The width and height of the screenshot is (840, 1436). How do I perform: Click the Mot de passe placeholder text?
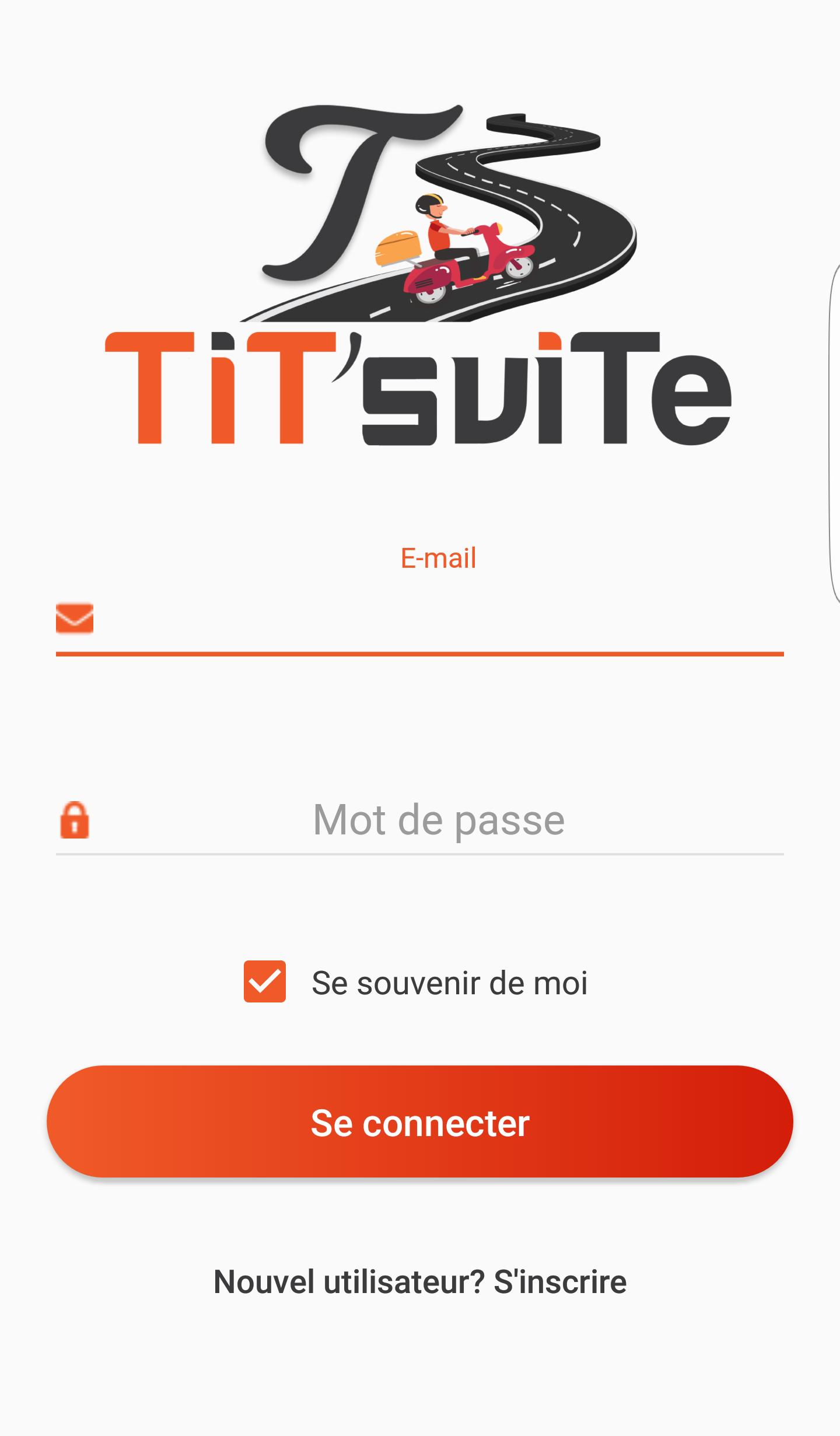point(439,820)
